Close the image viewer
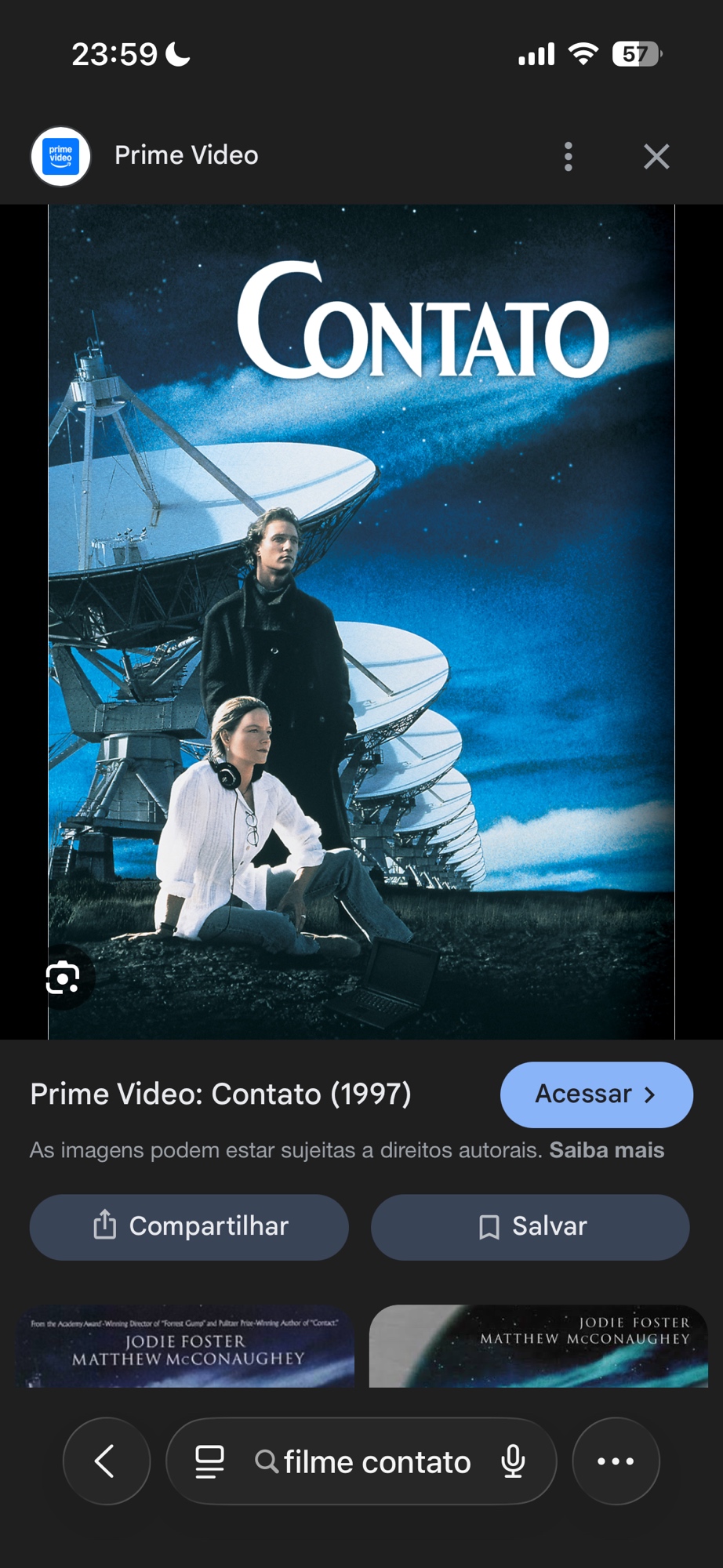 coord(656,156)
